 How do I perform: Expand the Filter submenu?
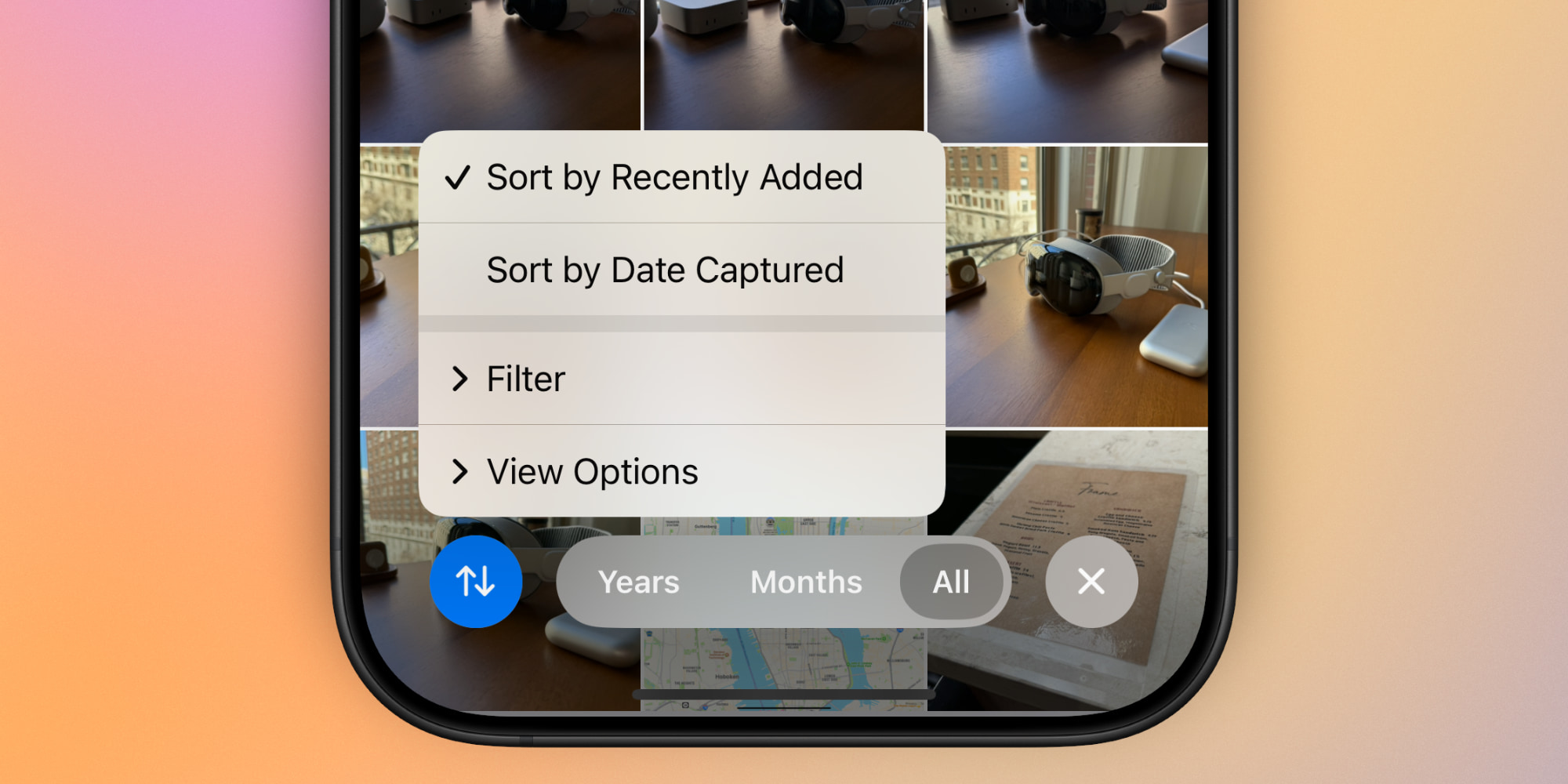click(525, 379)
